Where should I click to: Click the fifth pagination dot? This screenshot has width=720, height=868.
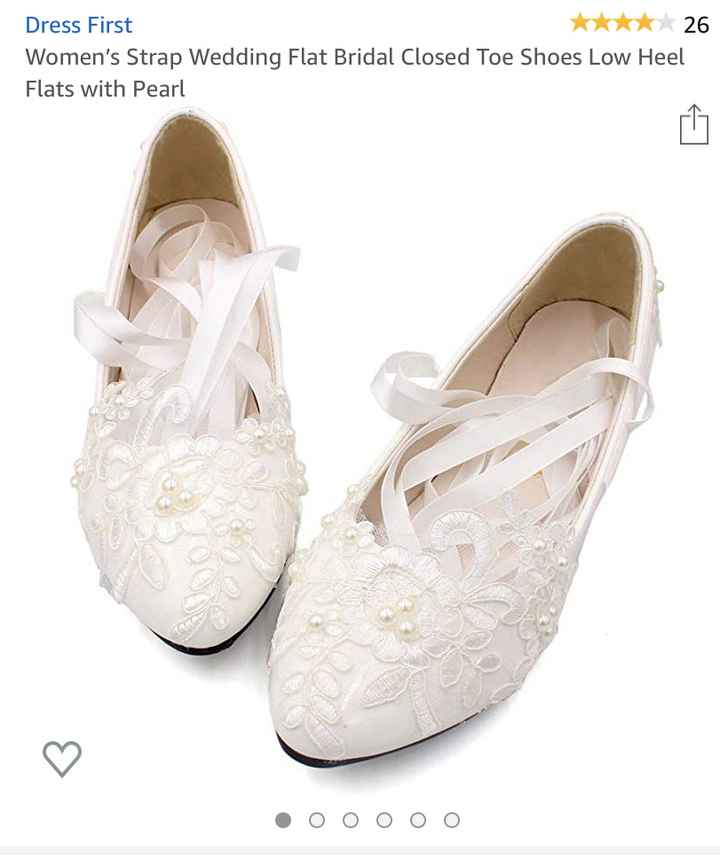[x=416, y=818]
